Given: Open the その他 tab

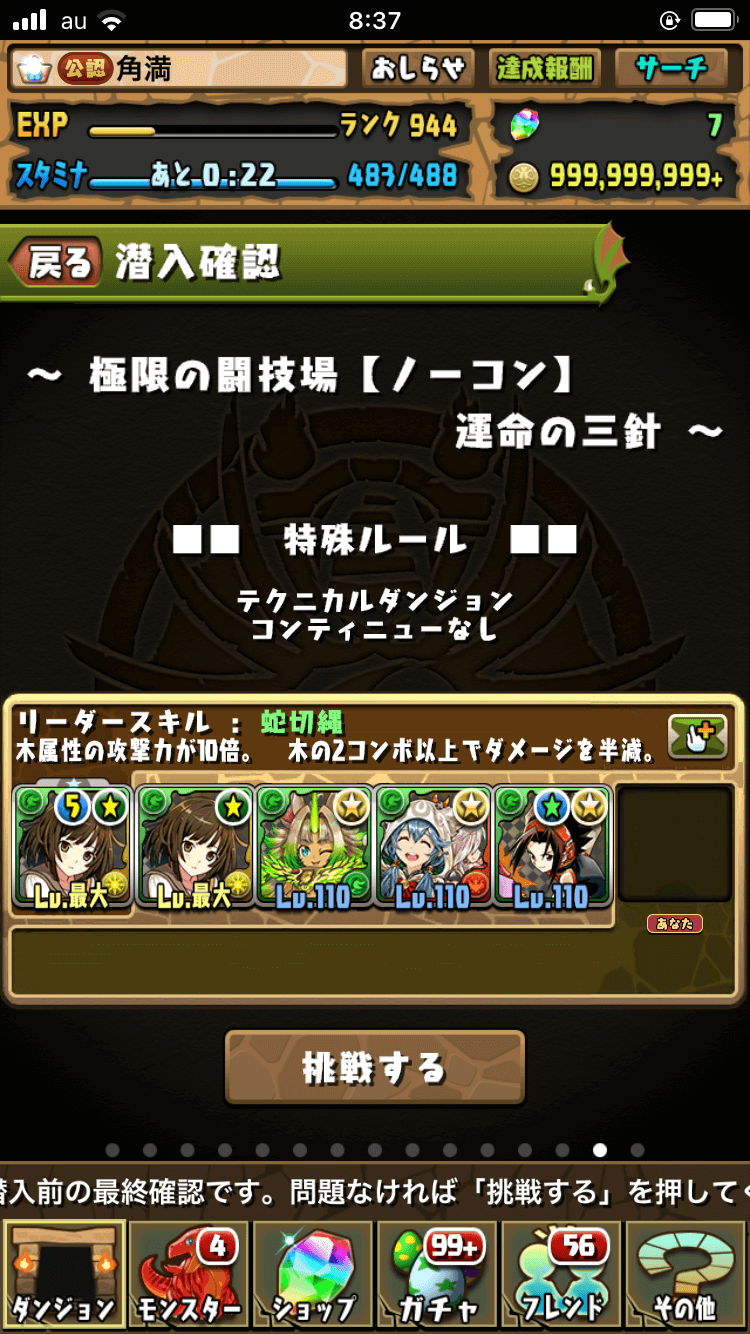Looking at the screenshot, I should tap(686, 1276).
